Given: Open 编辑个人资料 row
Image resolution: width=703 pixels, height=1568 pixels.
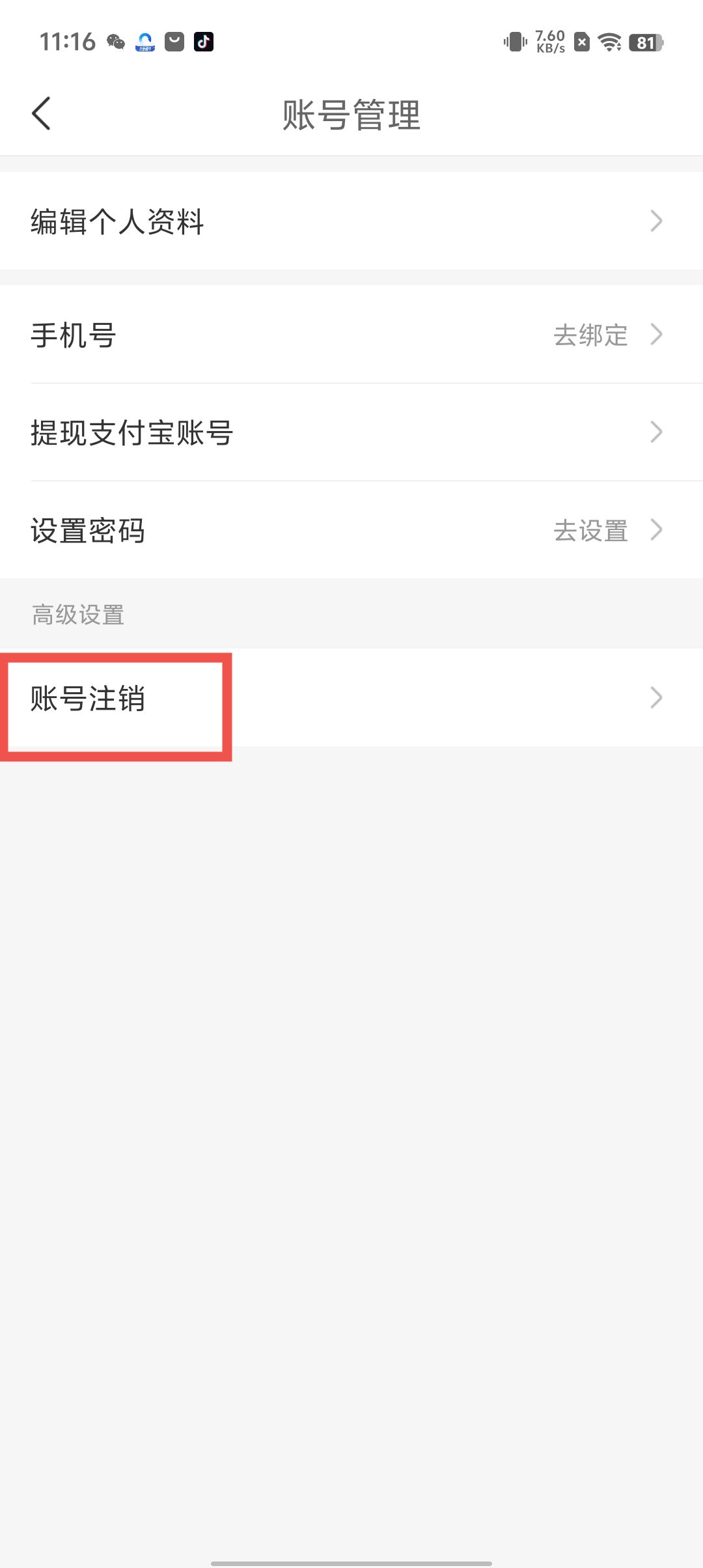Looking at the screenshot, I should pos(351,221).
